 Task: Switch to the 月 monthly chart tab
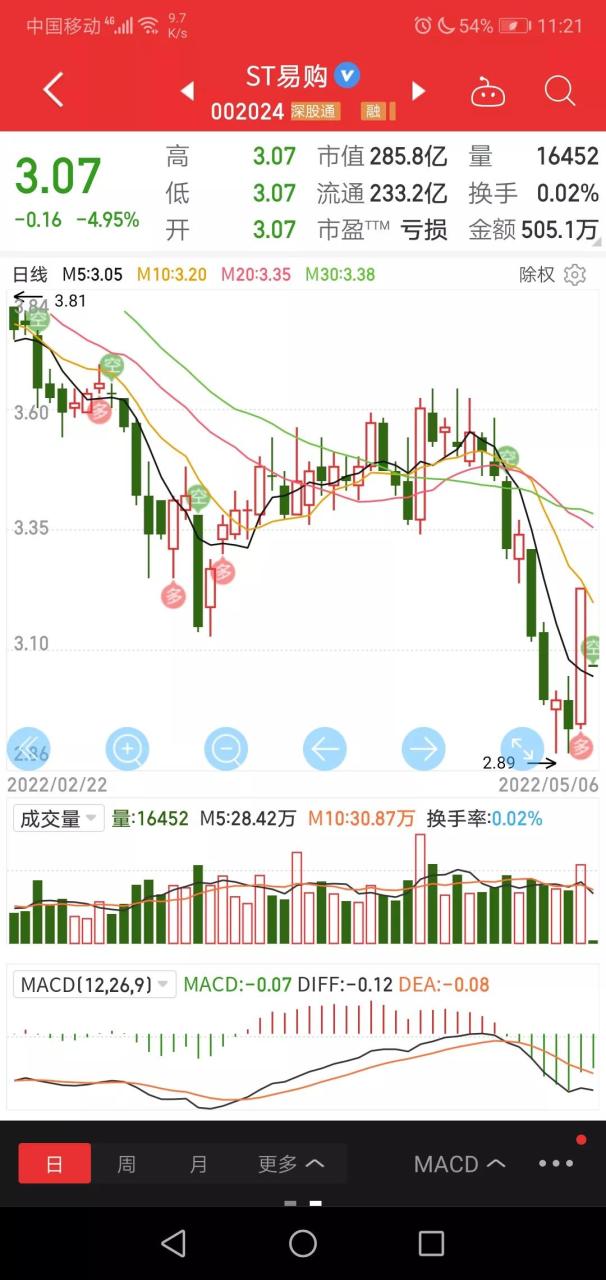[x=198, y=1164]
